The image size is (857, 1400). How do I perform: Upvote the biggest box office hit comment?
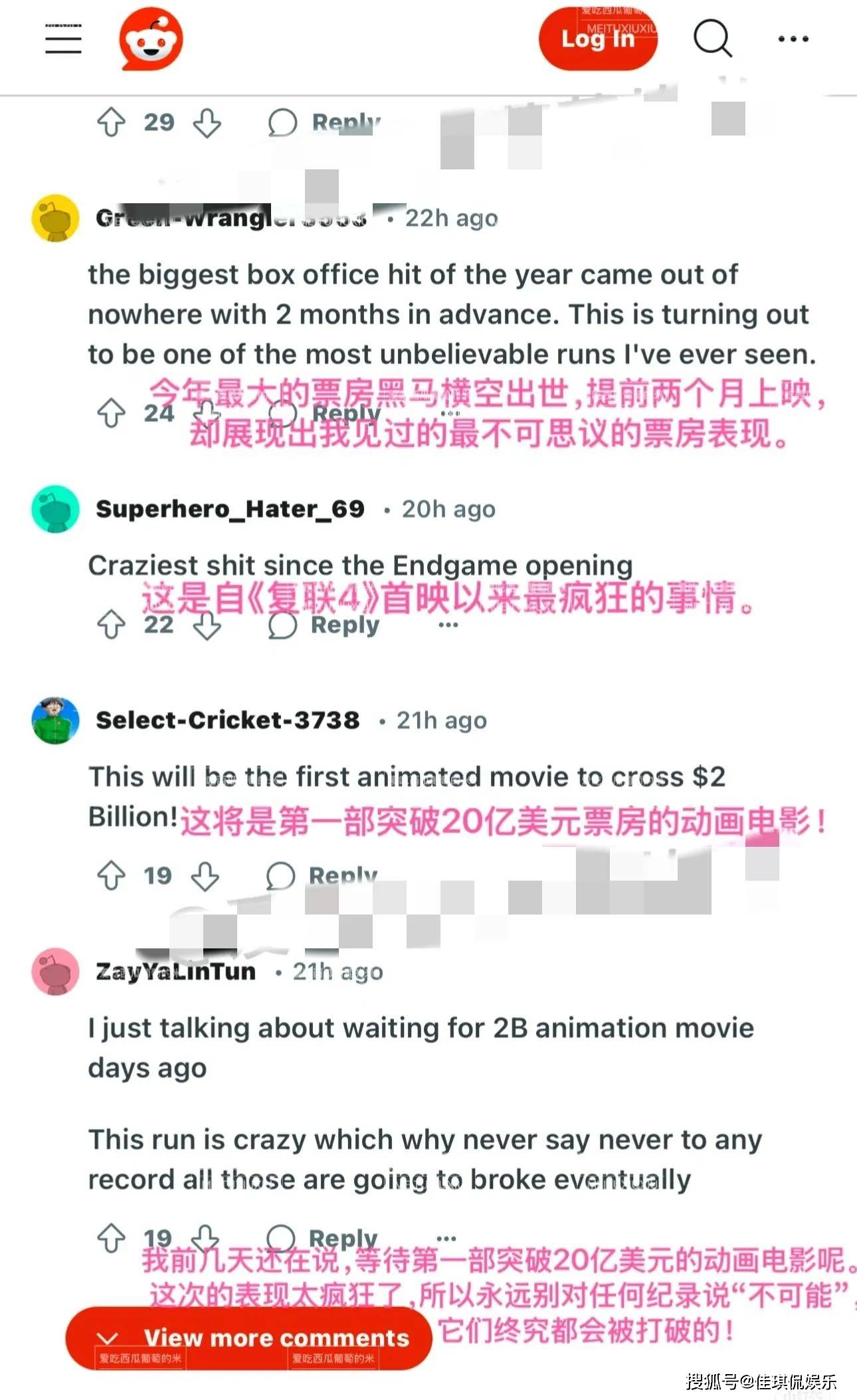(111, 413)
